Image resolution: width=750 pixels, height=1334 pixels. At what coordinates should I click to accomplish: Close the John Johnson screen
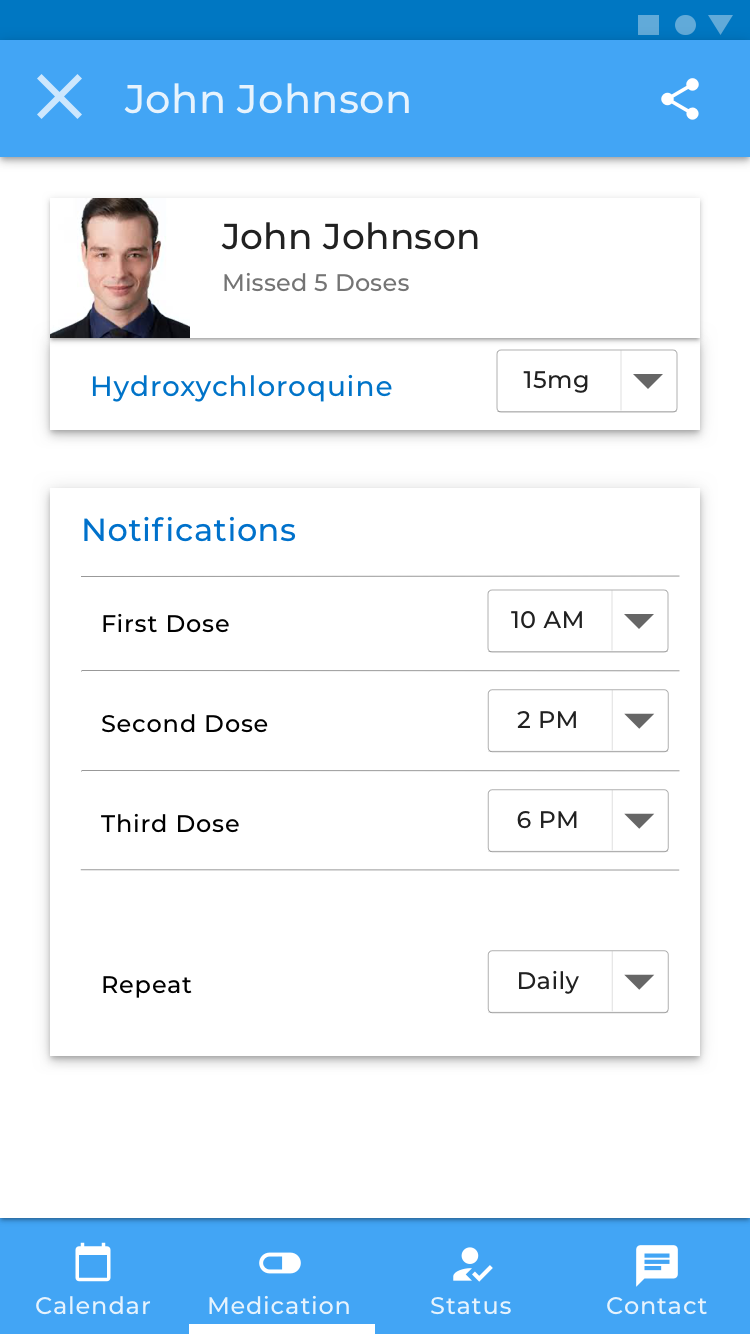(x=59, y=98)
